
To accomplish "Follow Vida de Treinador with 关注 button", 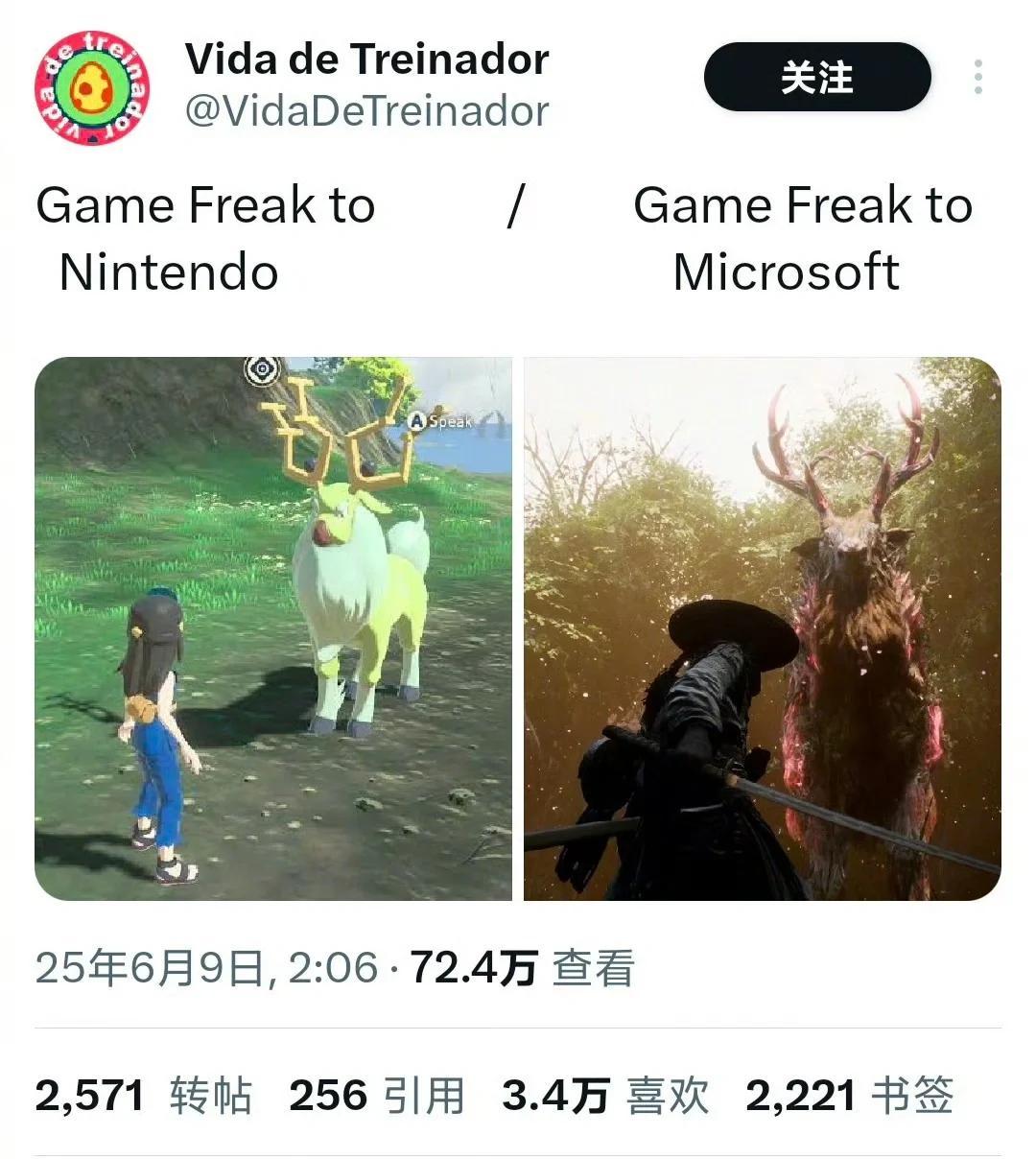I will [x=816, y=77].
